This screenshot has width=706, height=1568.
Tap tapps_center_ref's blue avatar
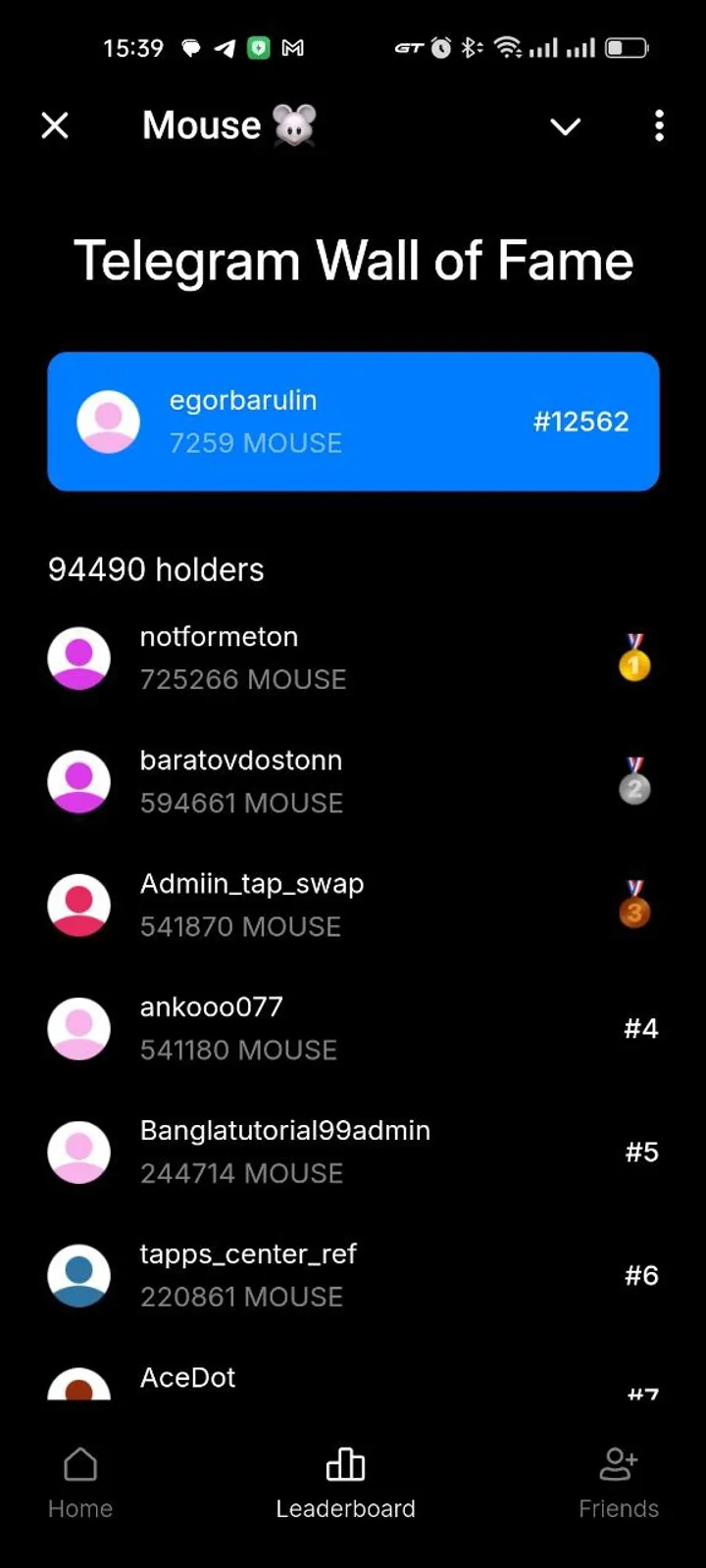click(x=79, y=1275)
